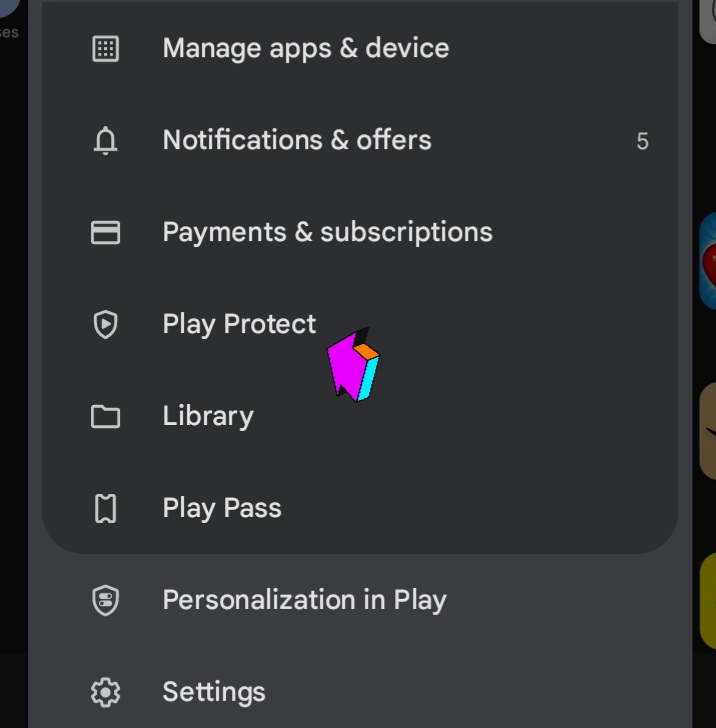Open Personalization in Play
Image resolution: width=716 pixels, height=728 pixels.
(304, 600)
